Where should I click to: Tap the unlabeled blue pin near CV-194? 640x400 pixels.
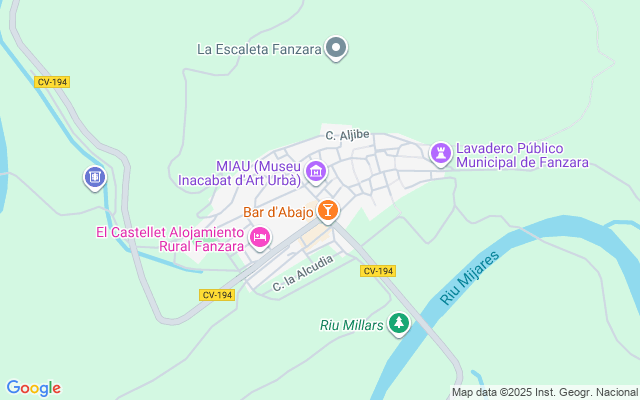(95, 178)
